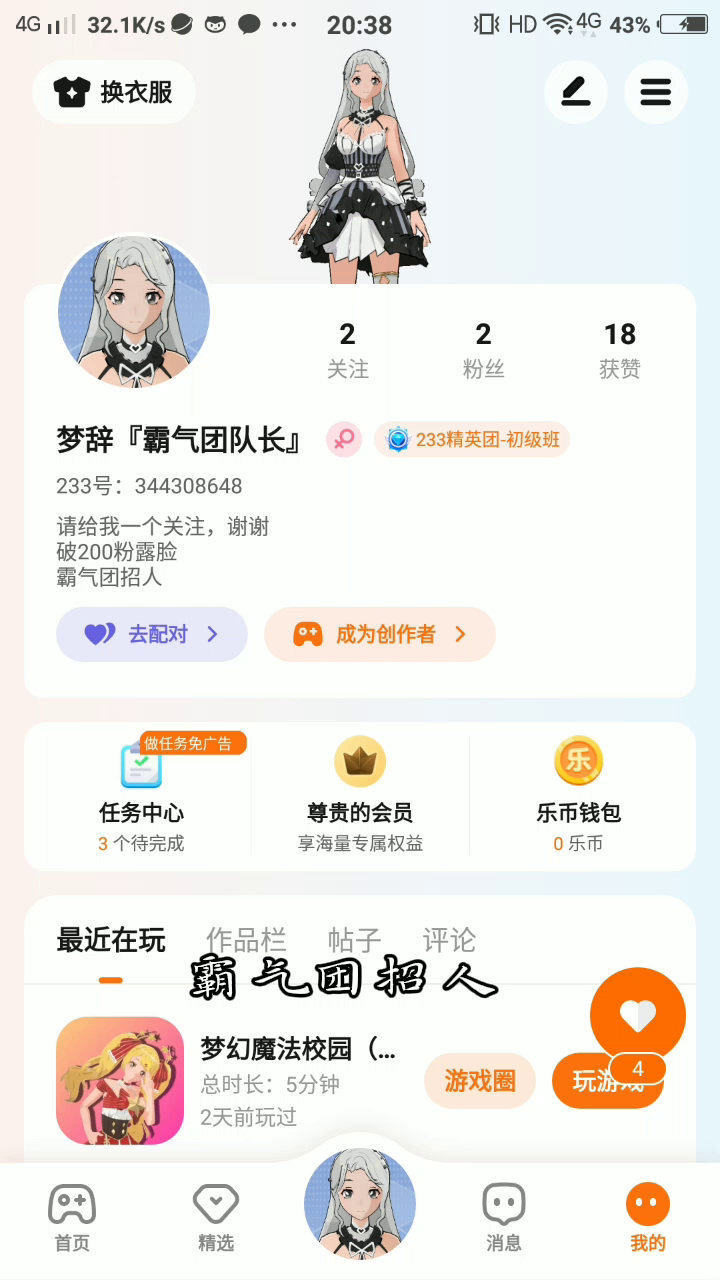Image resolution: width=720 pixels, height=1280 pixels.
Task: Open the 233精英团-初级班 badge
Action: point(473,439)
